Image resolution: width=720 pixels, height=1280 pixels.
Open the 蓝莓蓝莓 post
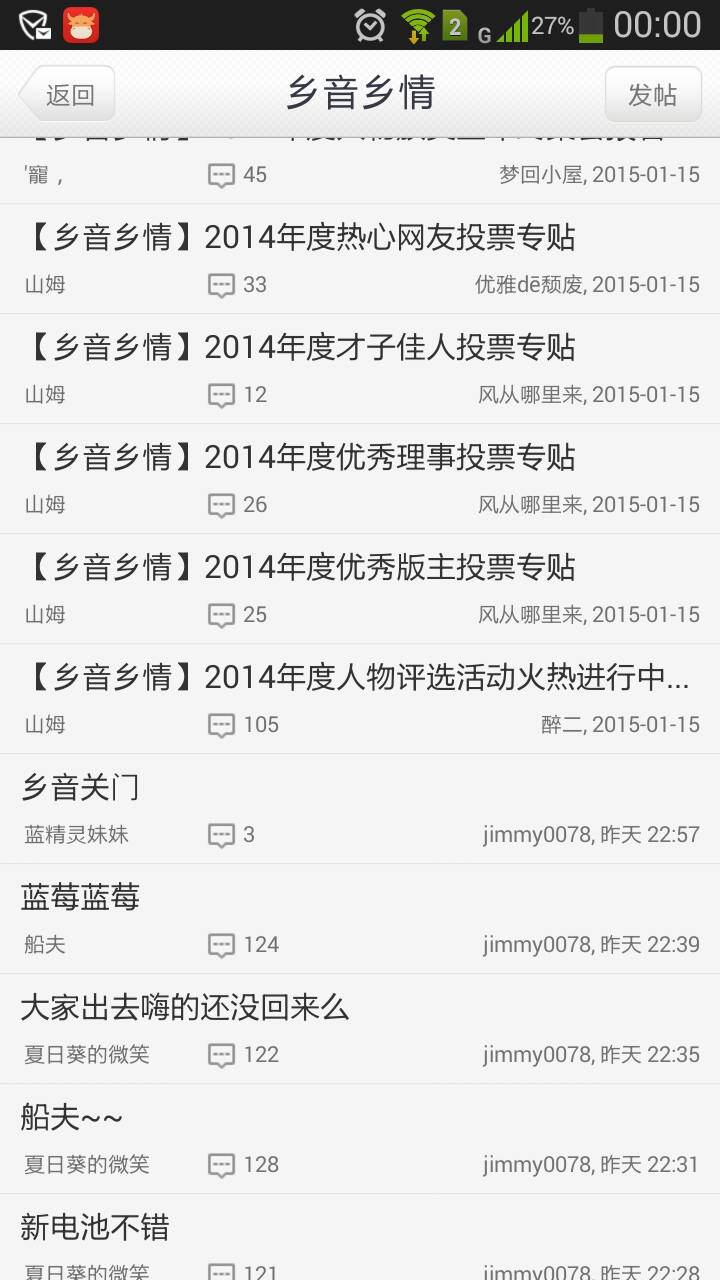click(360, 919)
